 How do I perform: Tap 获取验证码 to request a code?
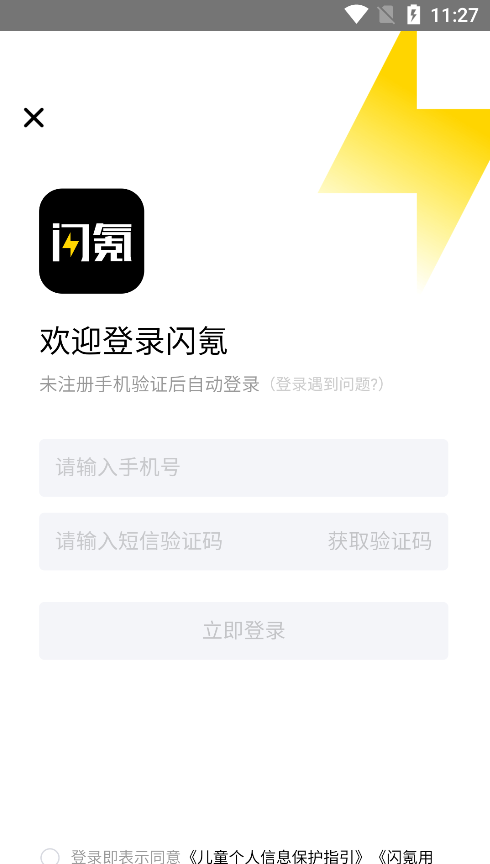point(380,541)
